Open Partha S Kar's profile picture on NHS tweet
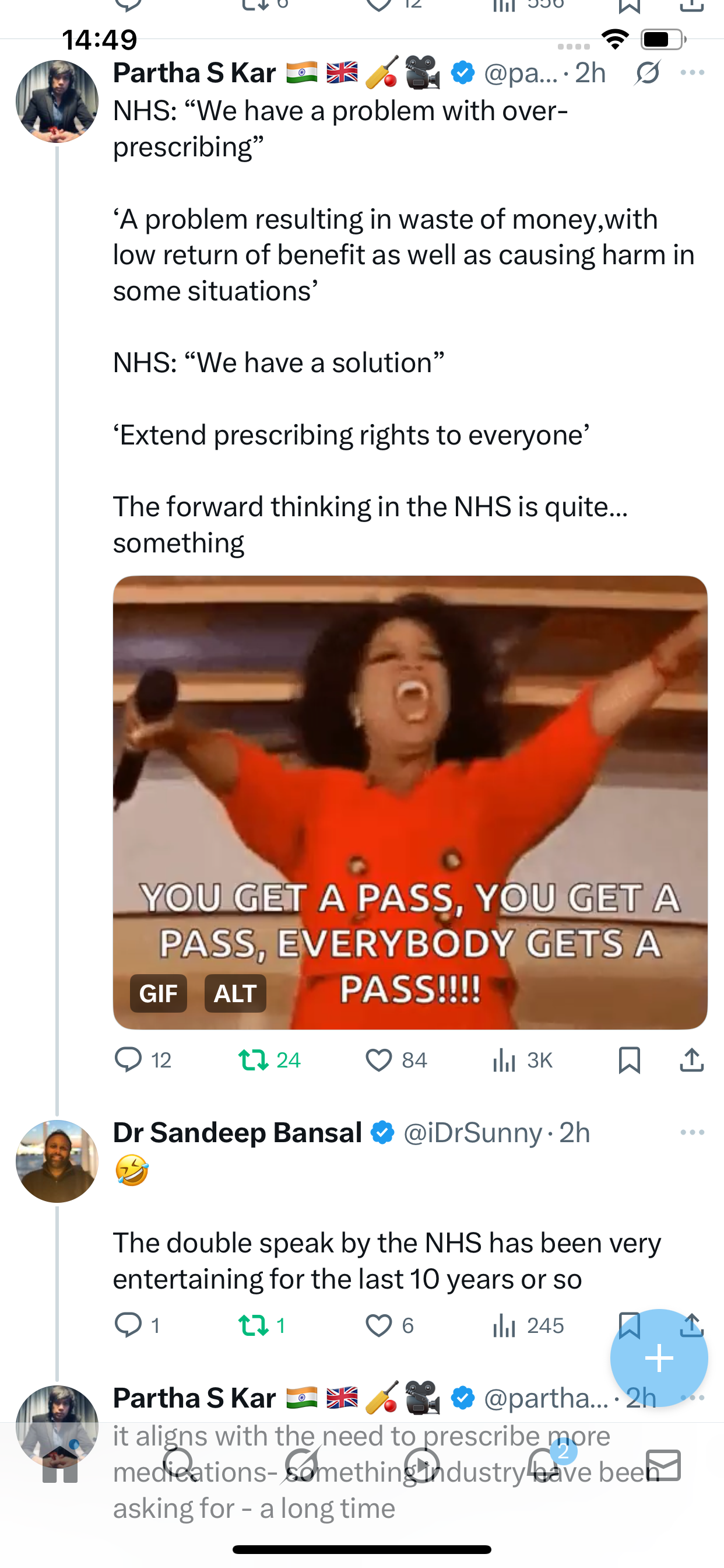The image size is (724, 1568). 57,101
